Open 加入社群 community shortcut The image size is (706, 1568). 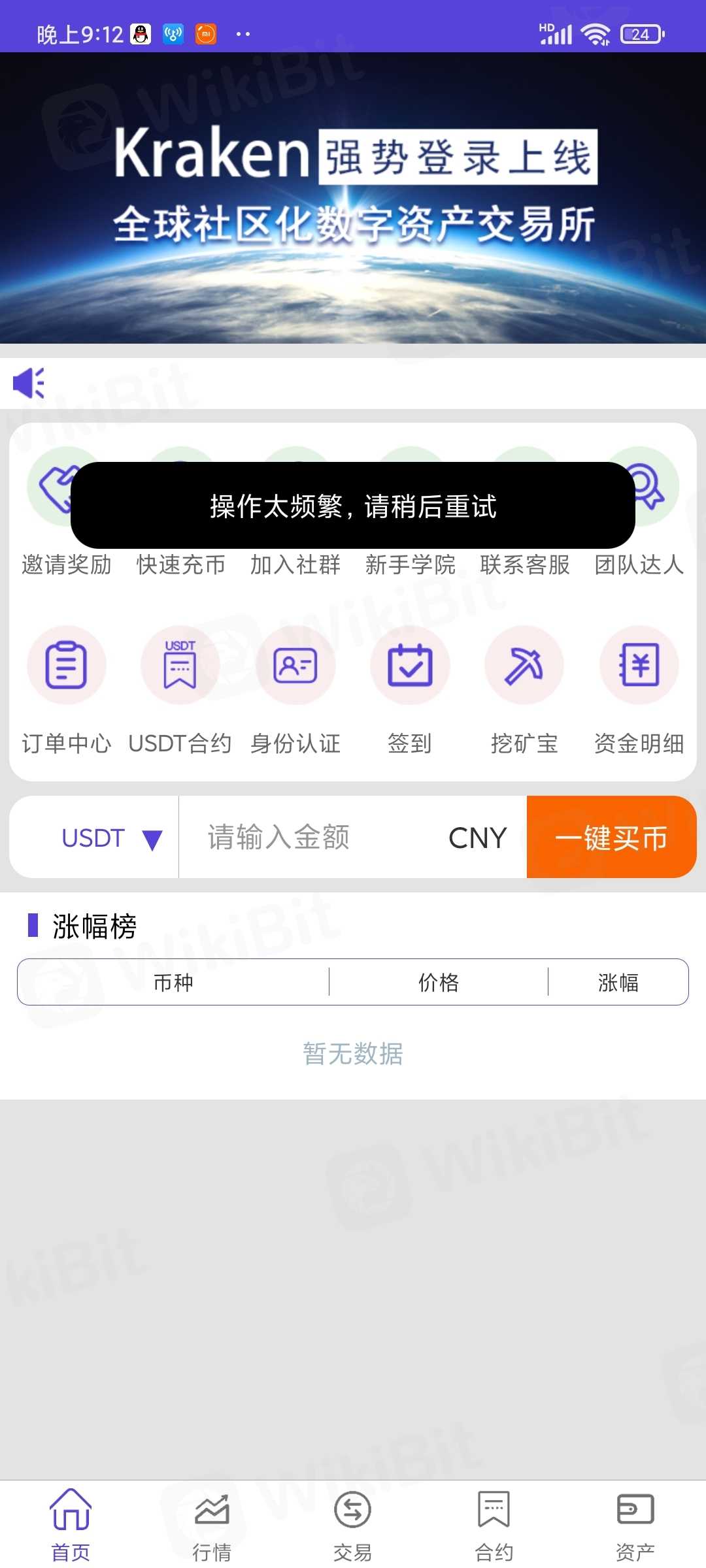coord(295,563)
